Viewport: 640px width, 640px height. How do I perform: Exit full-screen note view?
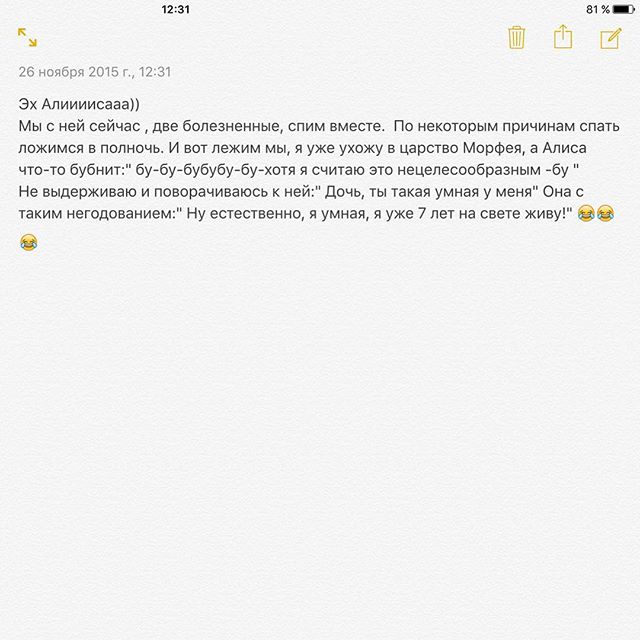(x=27, y=38)
